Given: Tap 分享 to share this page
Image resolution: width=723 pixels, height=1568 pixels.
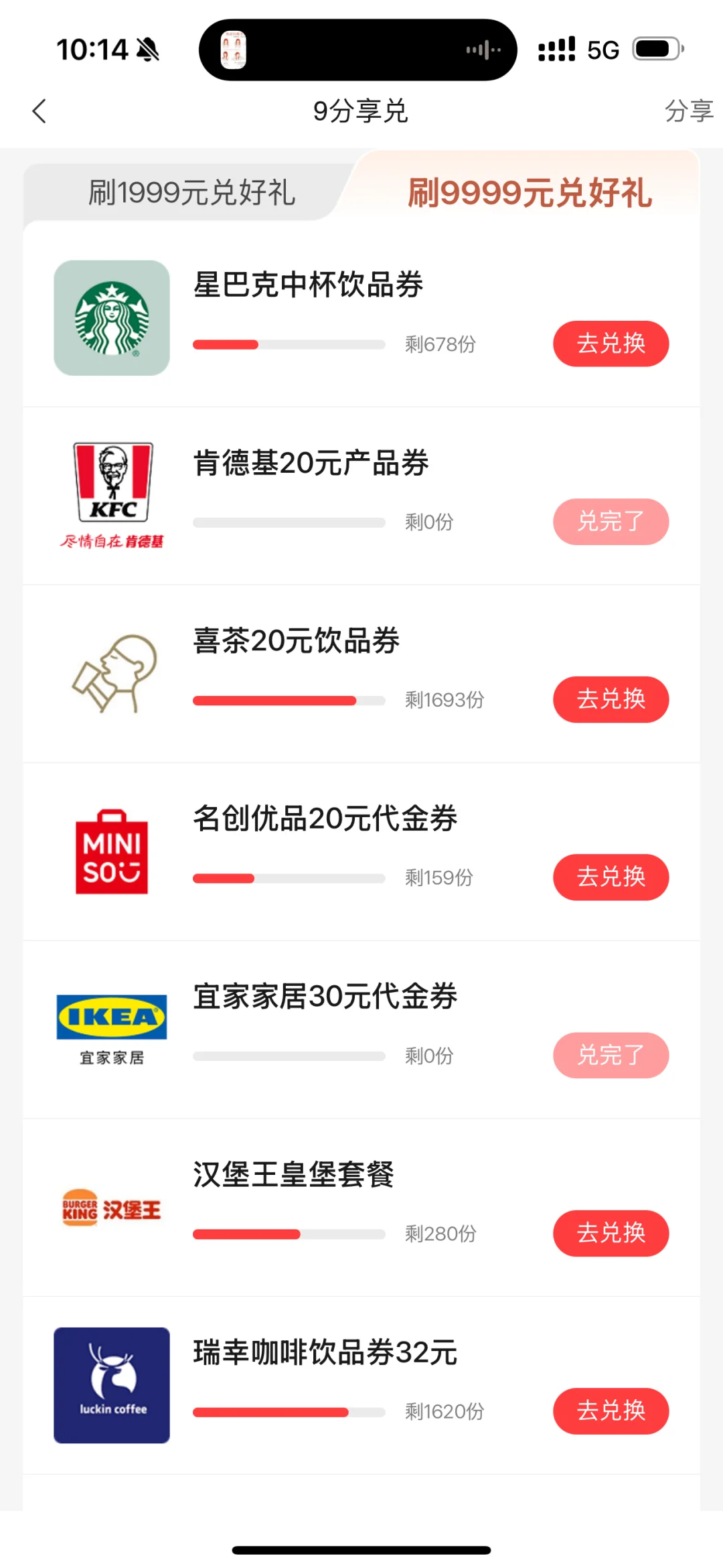Looking at the screenshot, I should point(689,111).
